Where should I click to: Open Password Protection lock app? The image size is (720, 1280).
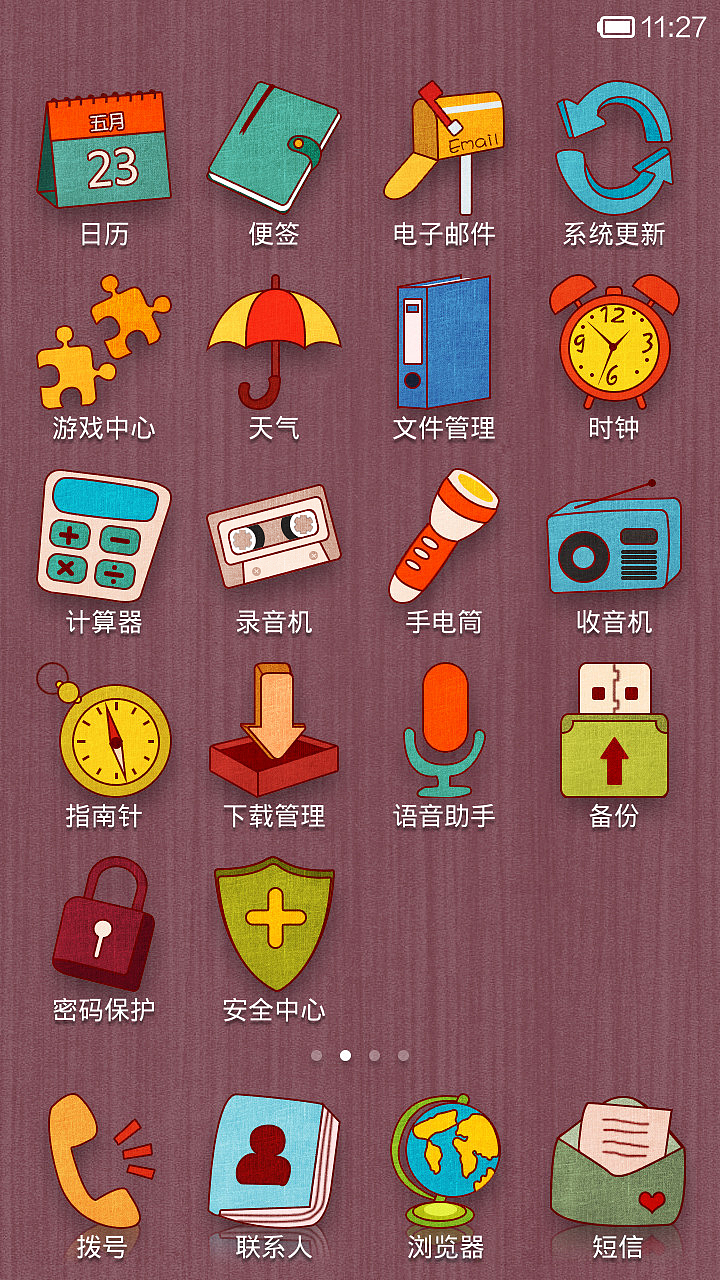click(100, 925)
